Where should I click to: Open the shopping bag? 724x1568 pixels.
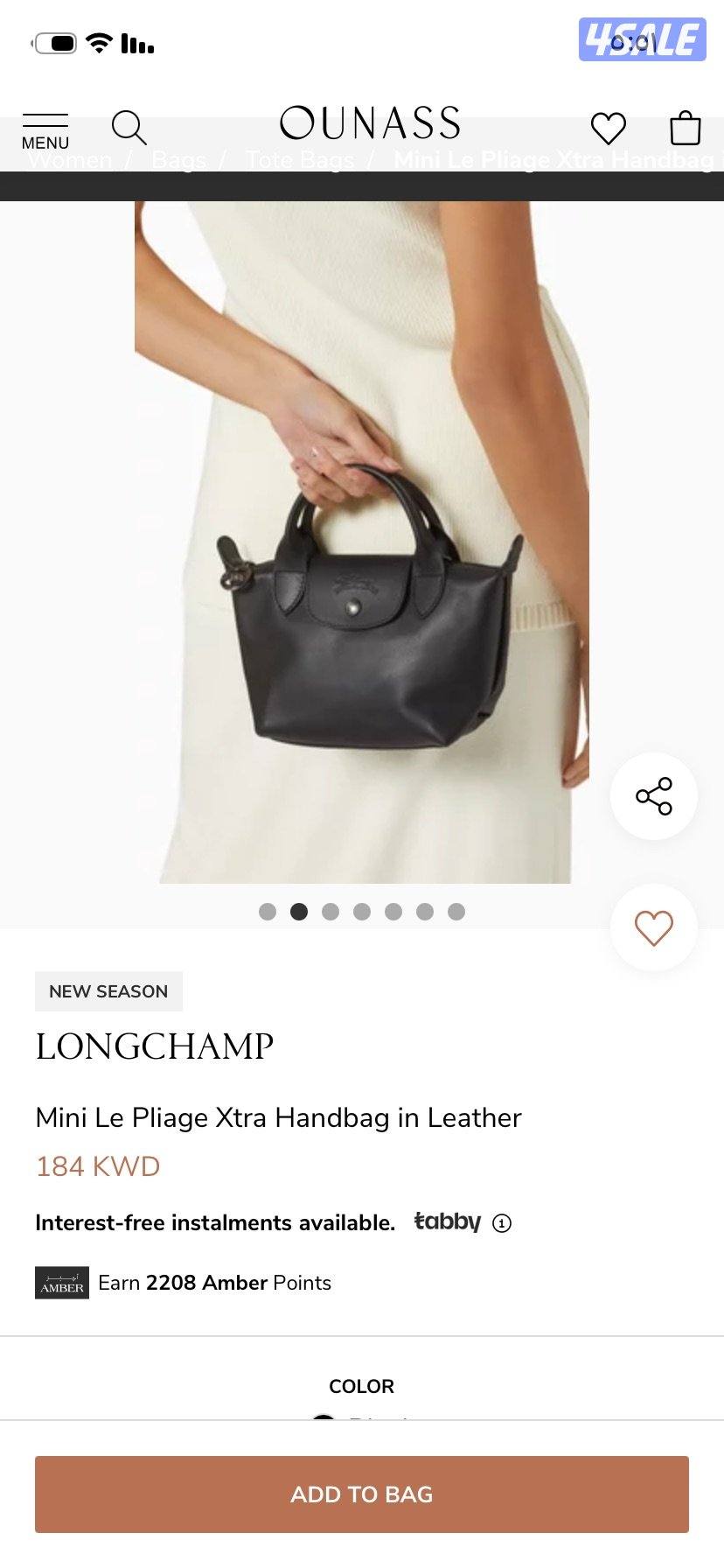(x=685, y=128)
